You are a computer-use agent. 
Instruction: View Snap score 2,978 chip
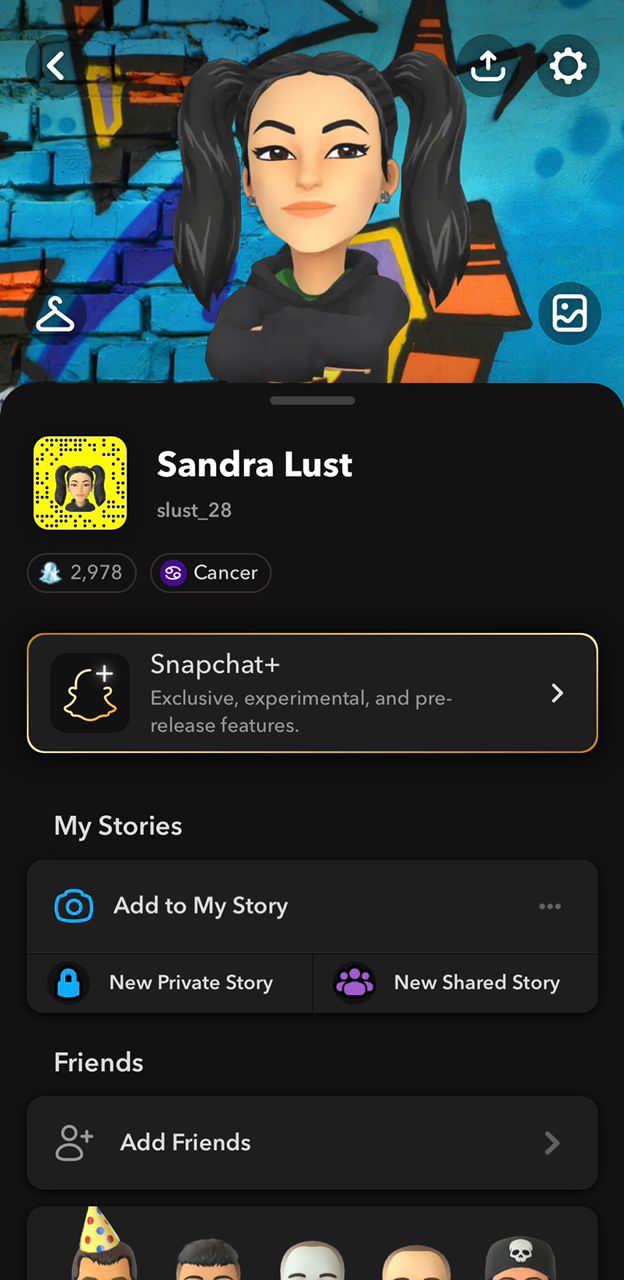click(82, 573)
